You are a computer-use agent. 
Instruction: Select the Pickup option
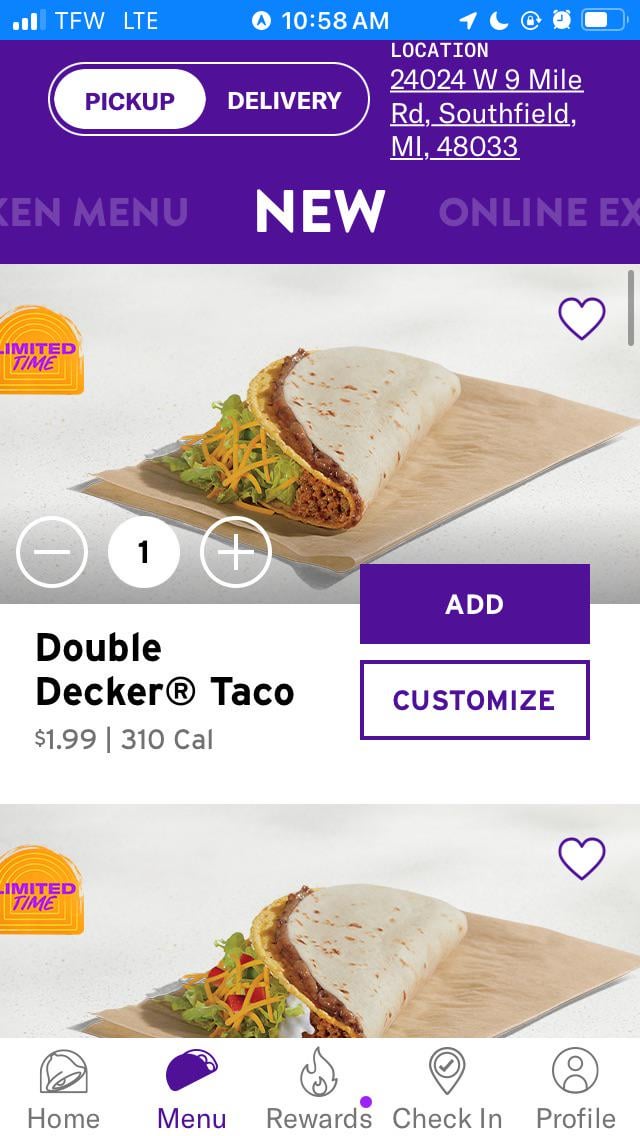tap(130, 100)
